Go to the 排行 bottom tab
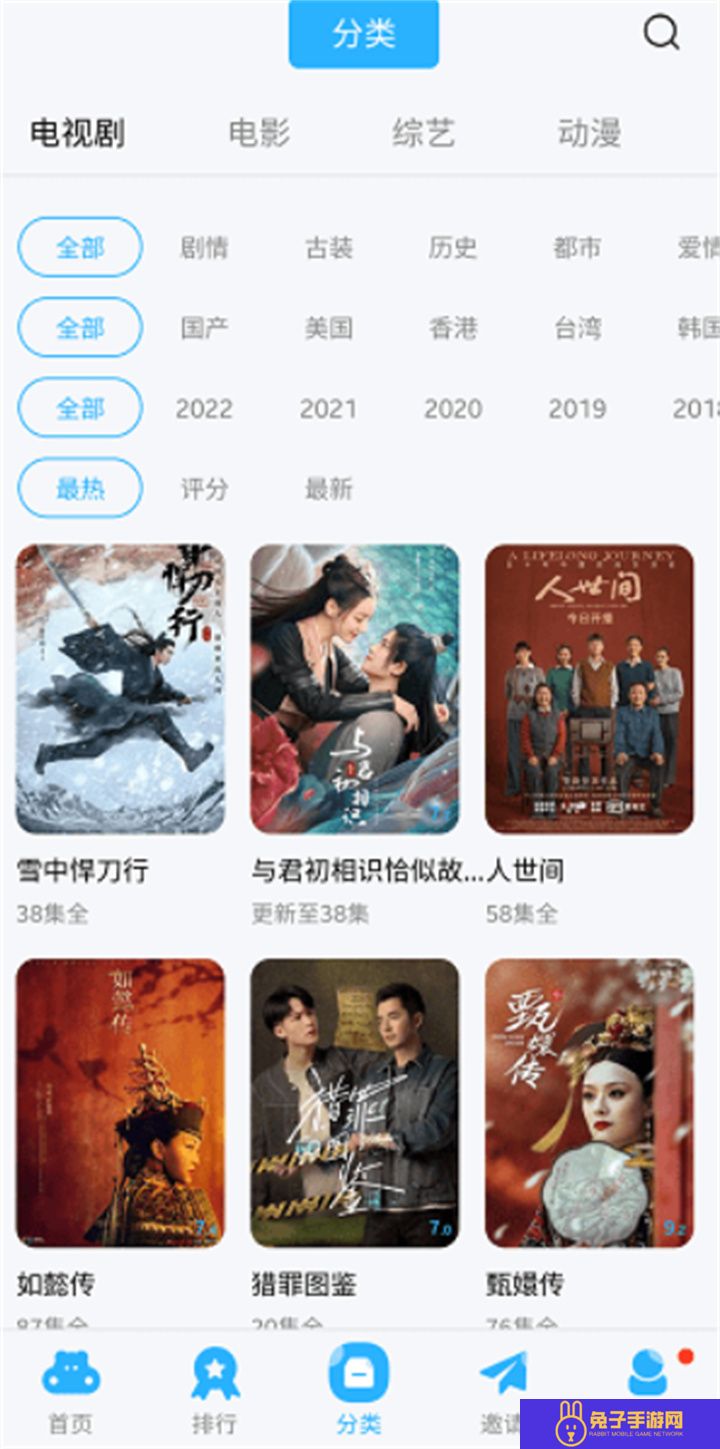This screenshot has width=720, height=1449. click(x=215, y=1391)
